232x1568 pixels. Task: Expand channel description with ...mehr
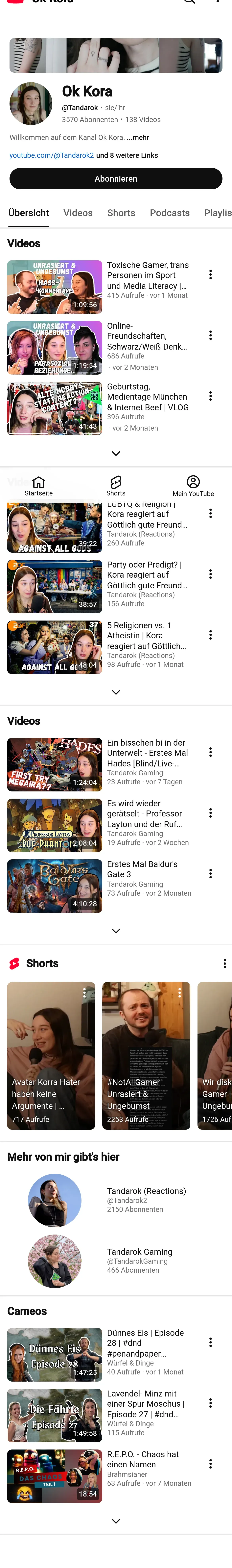[138, 138]
